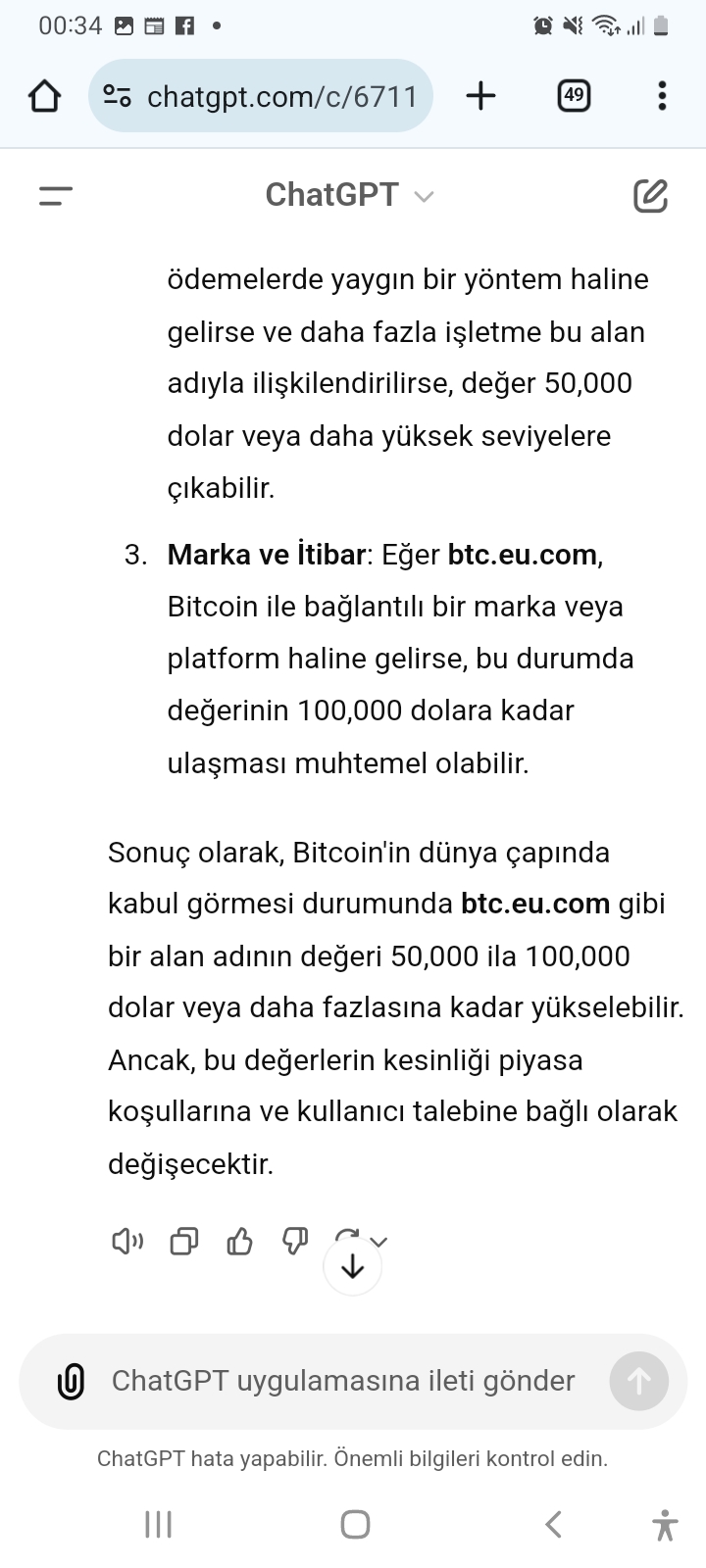Copy the ChatGPT response
The height and width of the screenshot is (1568, 706).
click(x=183, y=1242)
